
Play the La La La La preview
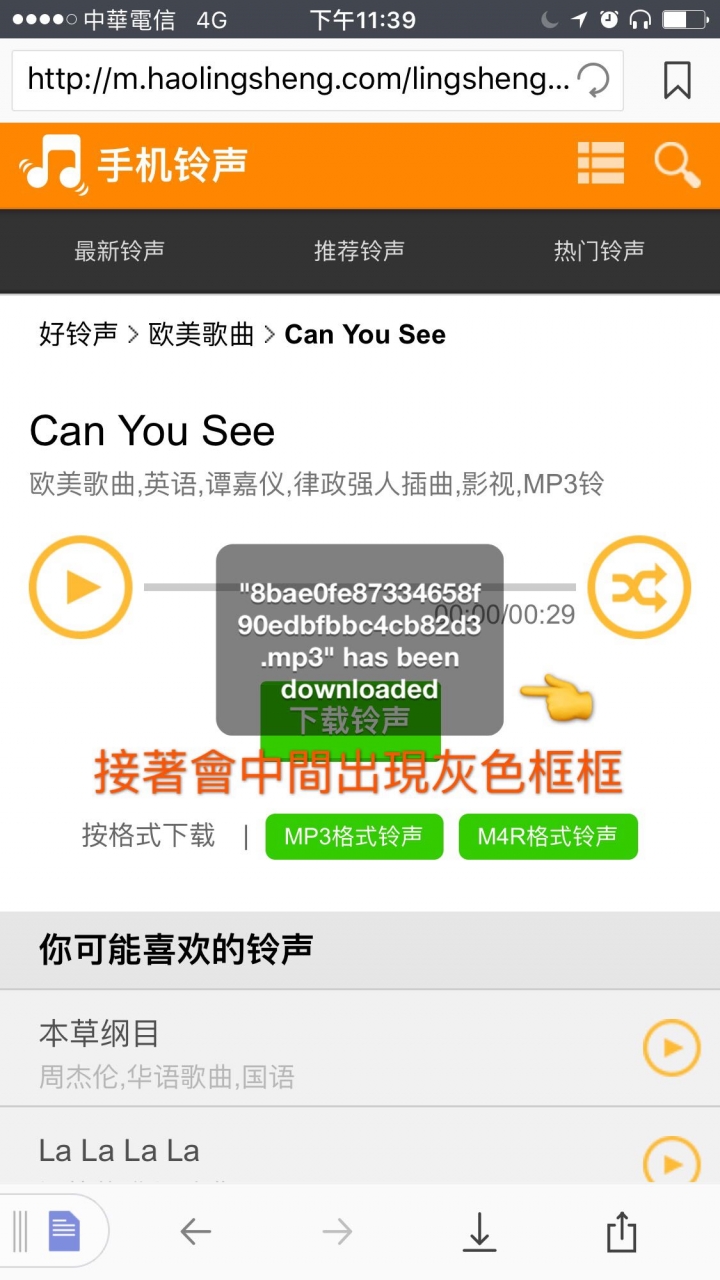pyautogui.click(x=671, y=1163)
